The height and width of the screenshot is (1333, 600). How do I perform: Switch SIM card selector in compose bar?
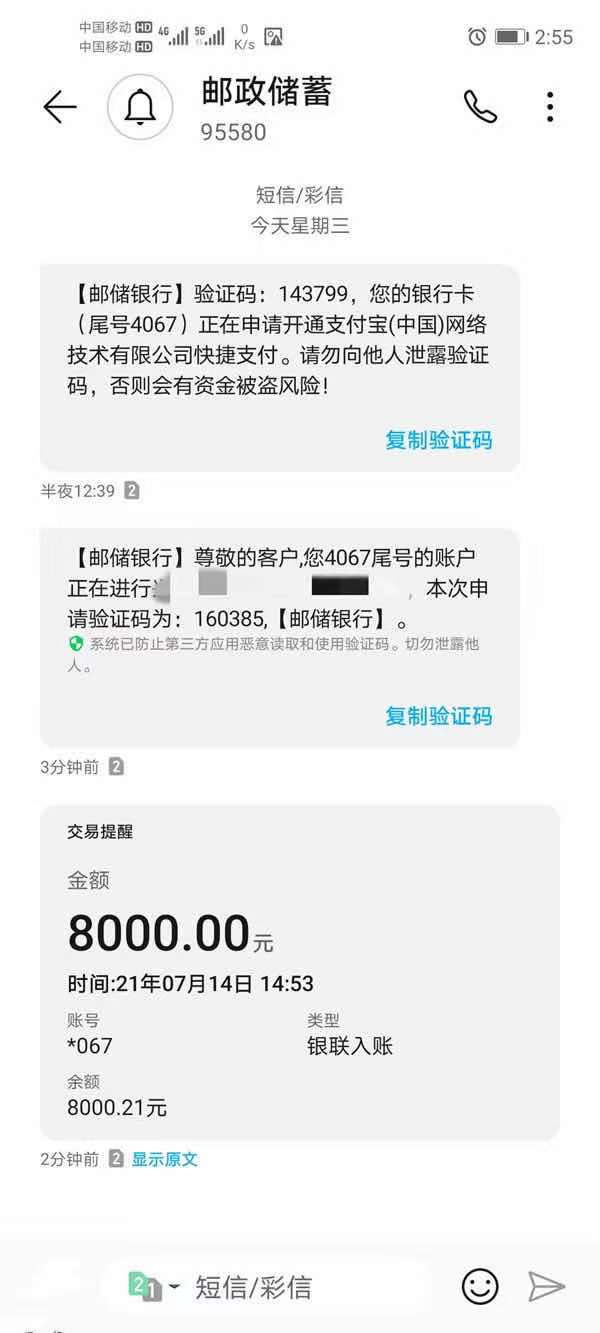(153, 1286)
